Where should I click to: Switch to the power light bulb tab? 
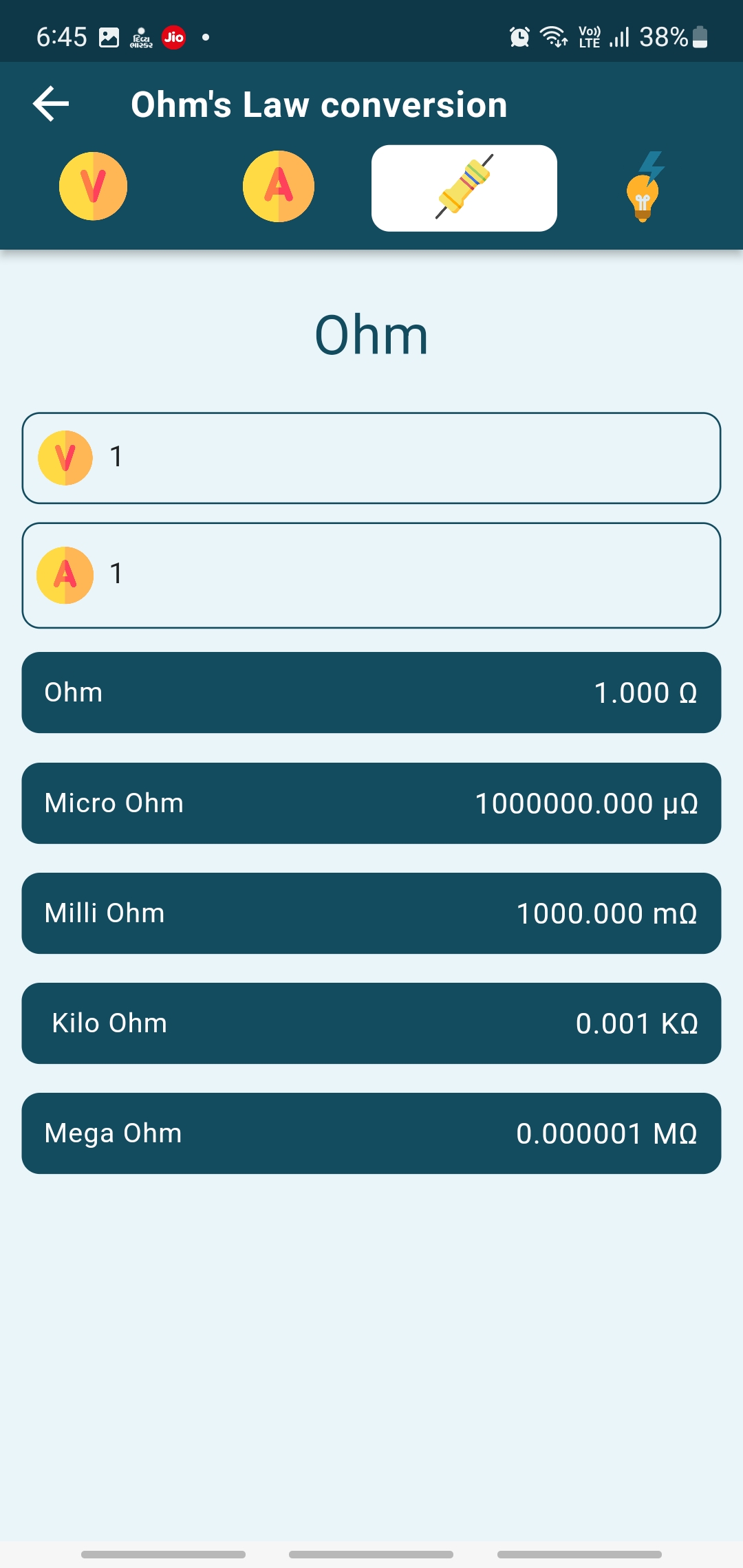tap(645, 187)
